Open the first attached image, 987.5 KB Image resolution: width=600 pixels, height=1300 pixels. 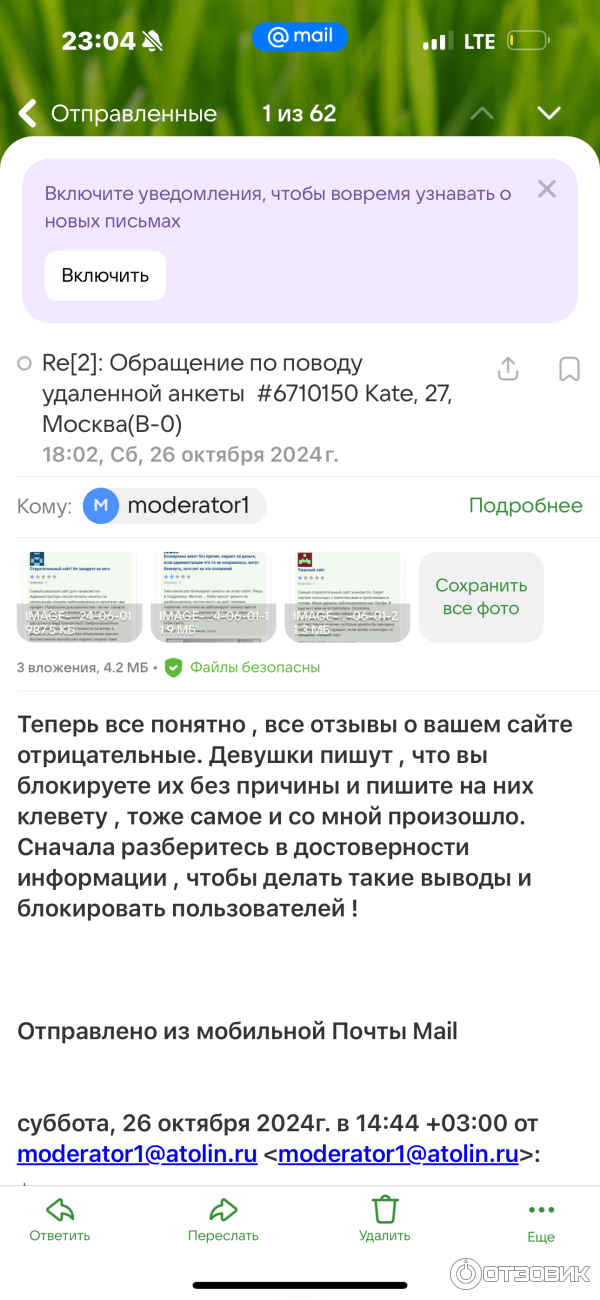click(79, 597)
